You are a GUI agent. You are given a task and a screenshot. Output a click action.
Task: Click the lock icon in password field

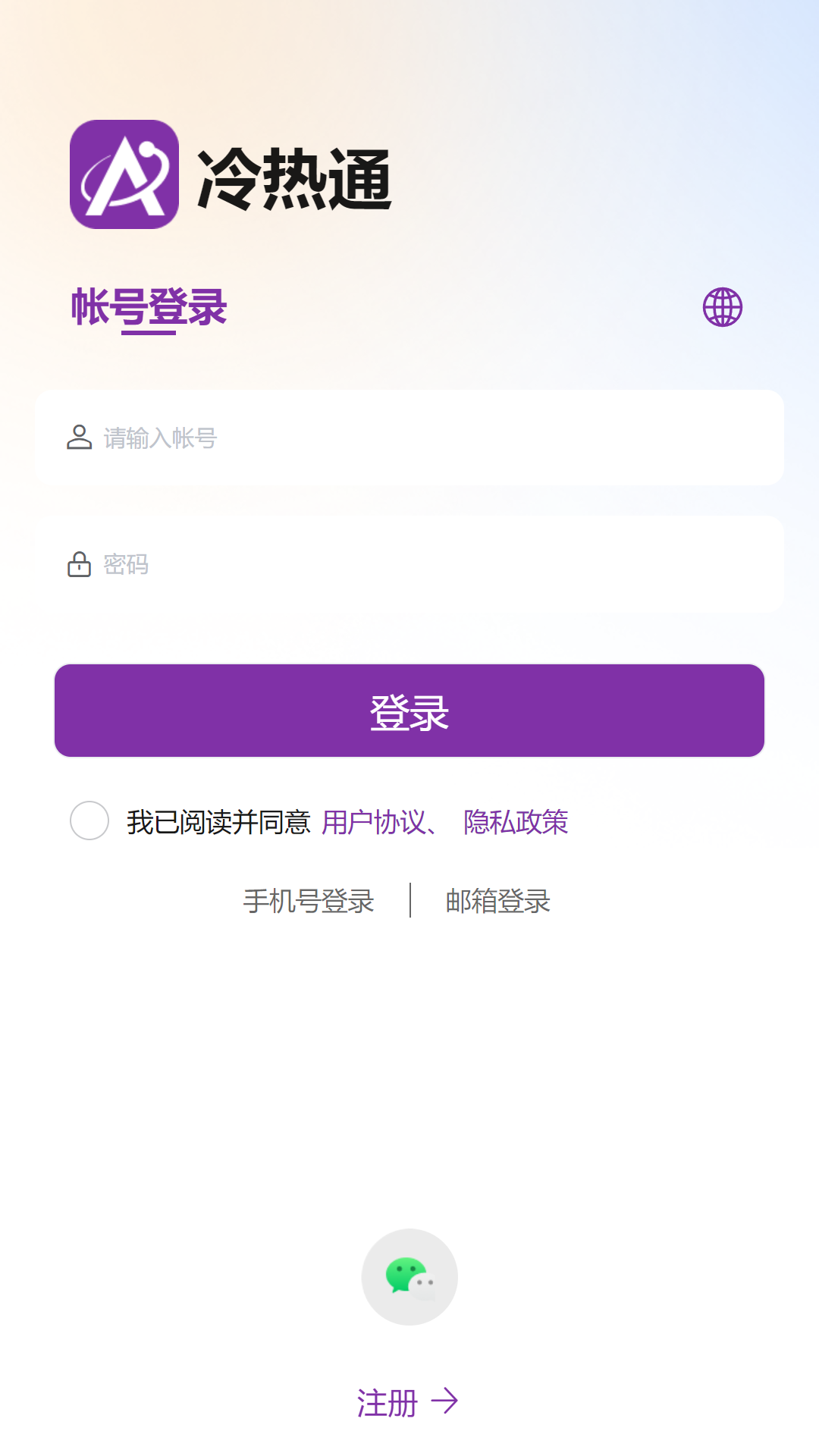[79, 564]
